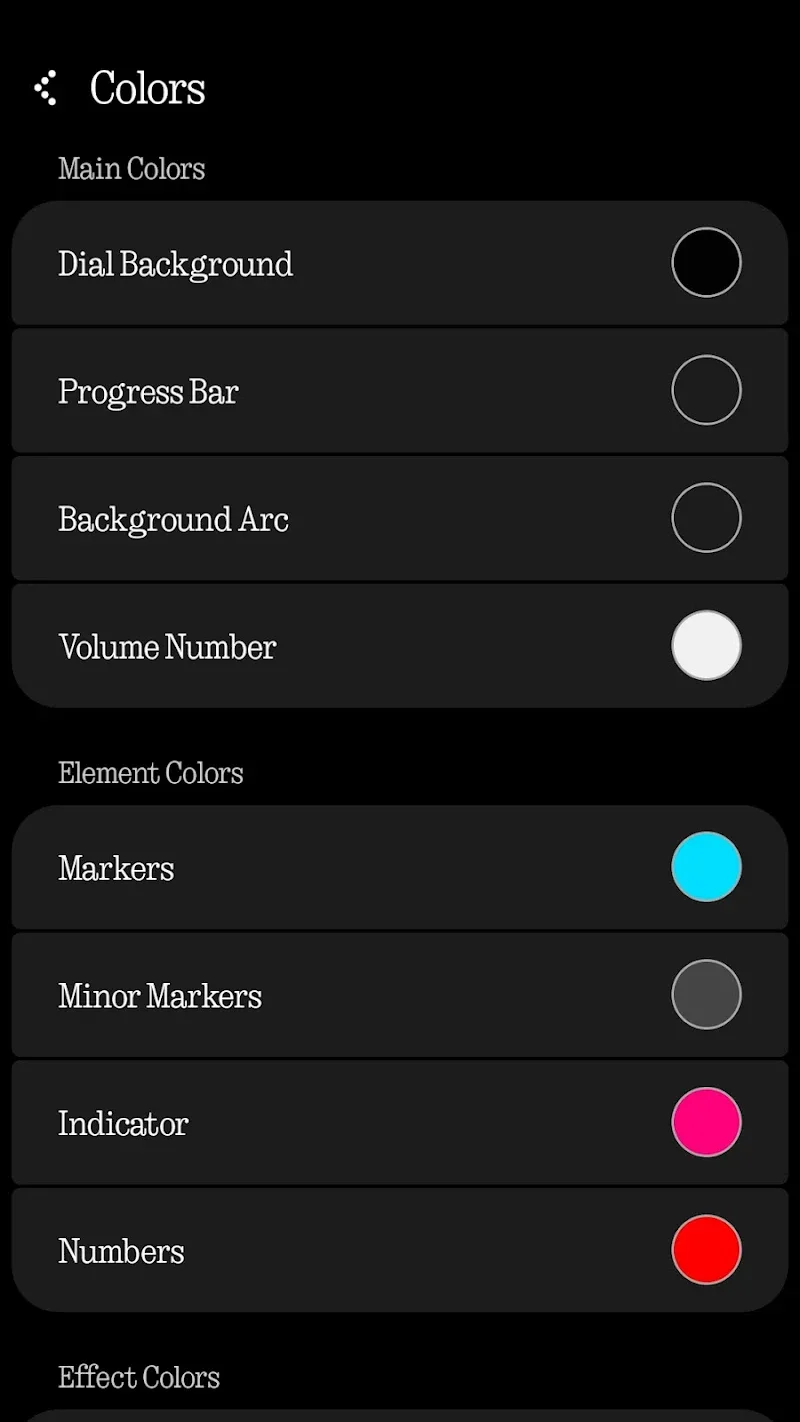The image size is (800, 1422).
Task: Tap the Numbers settings row
Action: tap(300, 1251)
